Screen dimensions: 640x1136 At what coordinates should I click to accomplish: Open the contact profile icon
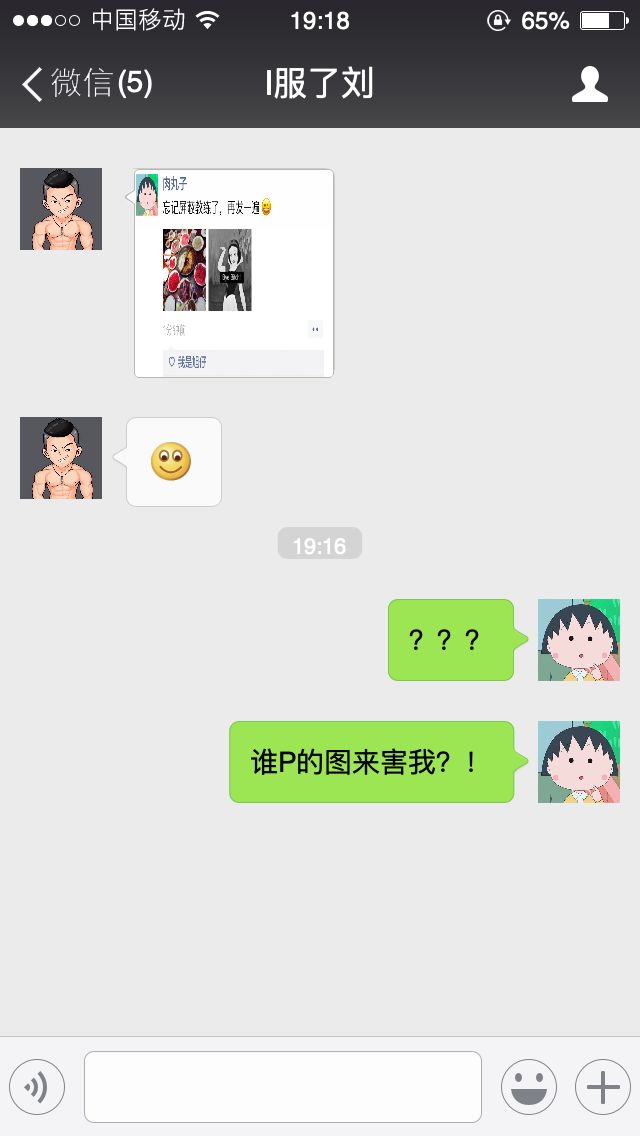tap(589, 84)
